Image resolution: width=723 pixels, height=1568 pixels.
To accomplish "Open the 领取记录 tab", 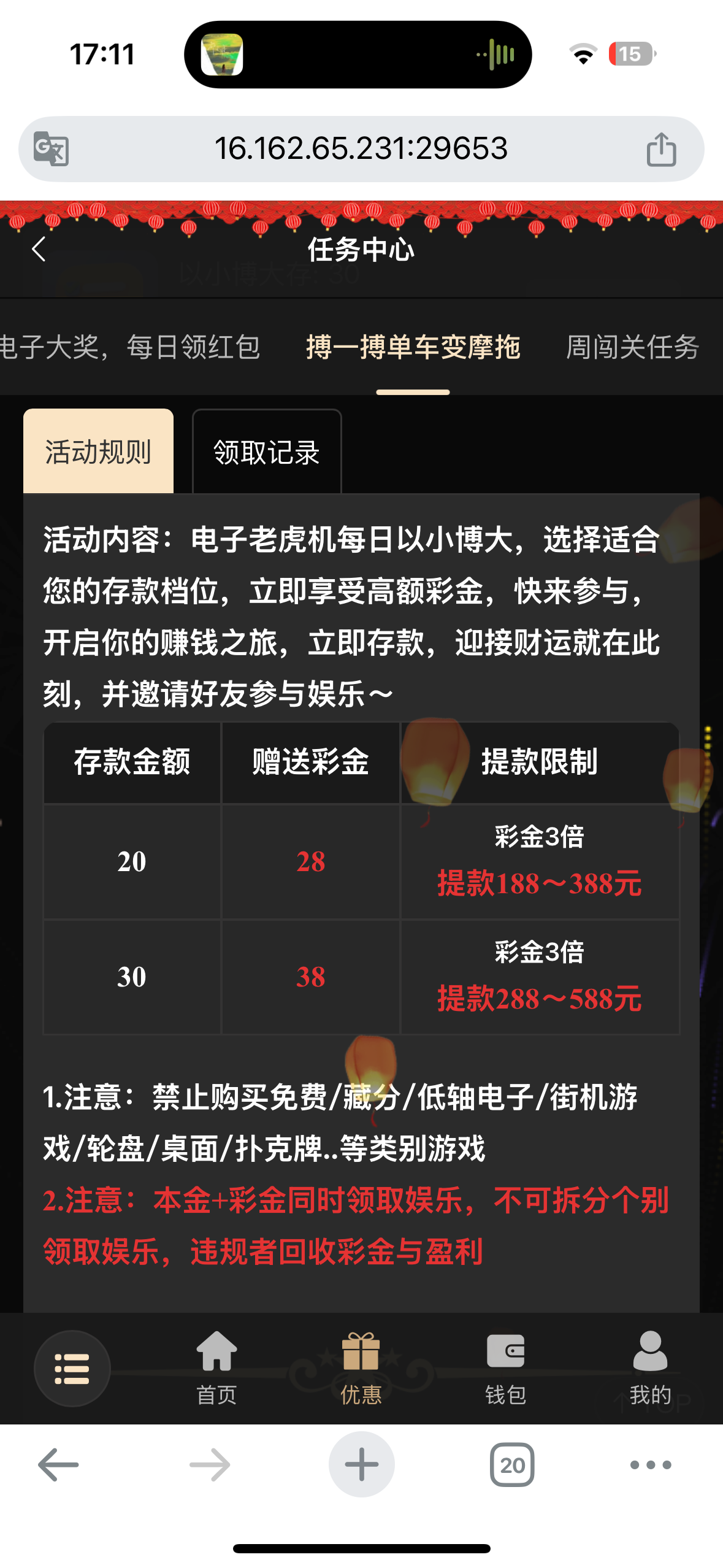I will [x=266, y=452].
